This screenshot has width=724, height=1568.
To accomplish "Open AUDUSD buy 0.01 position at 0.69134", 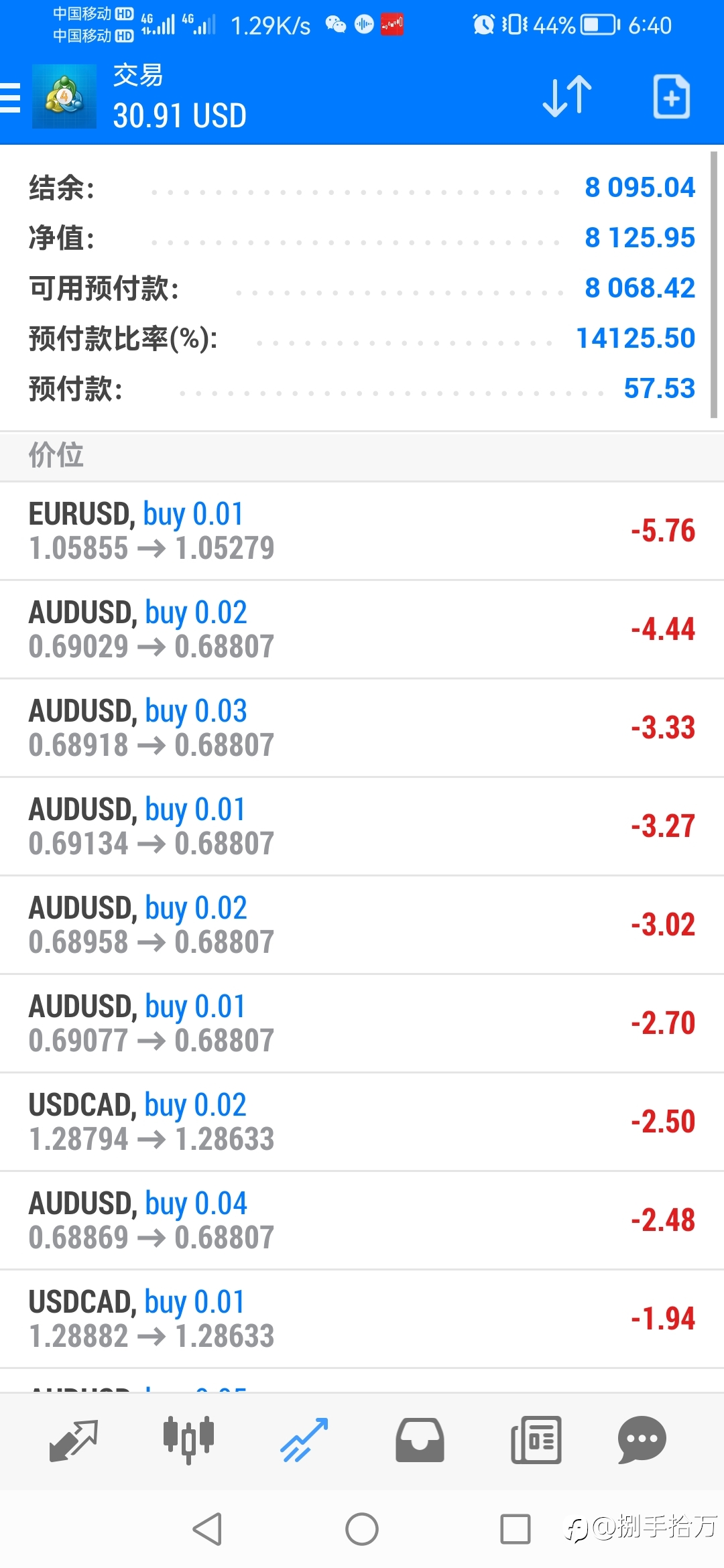I will (x=362, y=827).
